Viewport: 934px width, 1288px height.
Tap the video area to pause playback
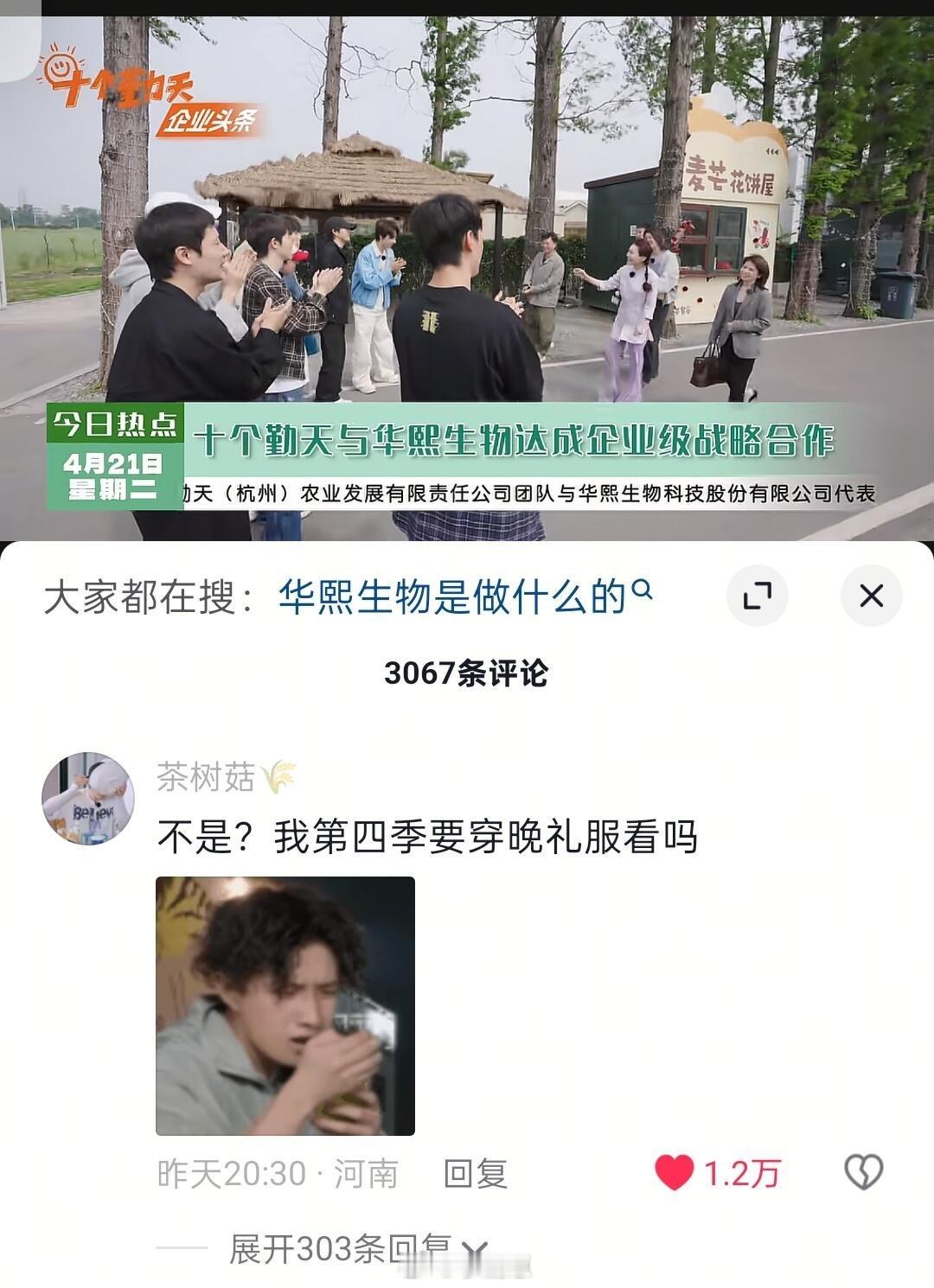click(467, 259)
